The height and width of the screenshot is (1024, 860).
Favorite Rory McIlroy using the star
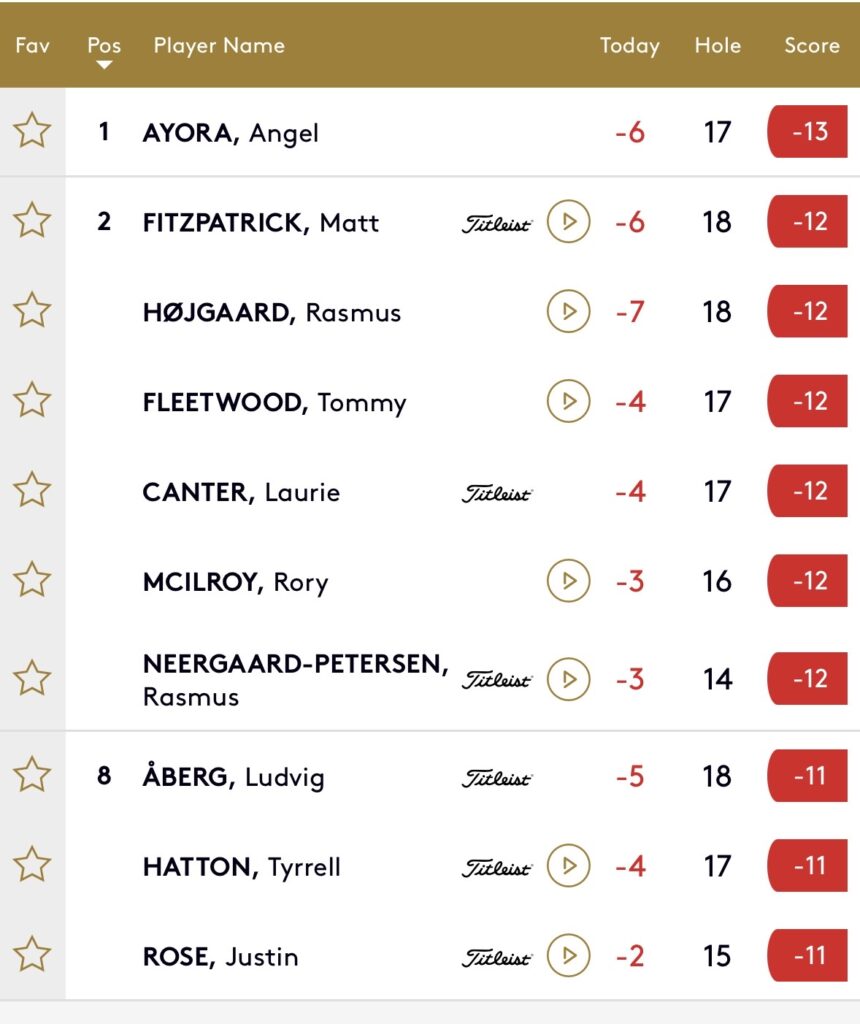point(32,581)
